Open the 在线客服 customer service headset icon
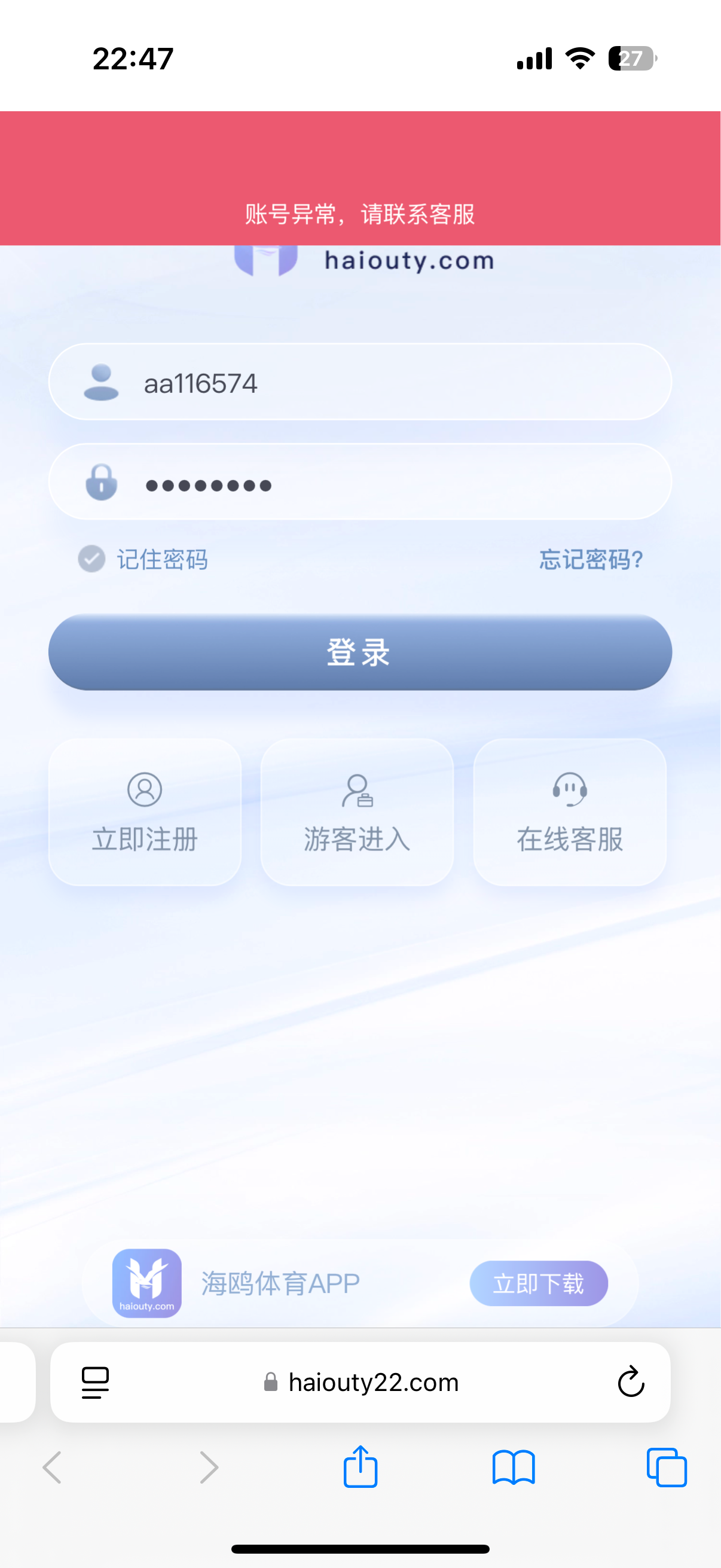This screenshot has height=1568, width=721. click(x=569, y=791)
